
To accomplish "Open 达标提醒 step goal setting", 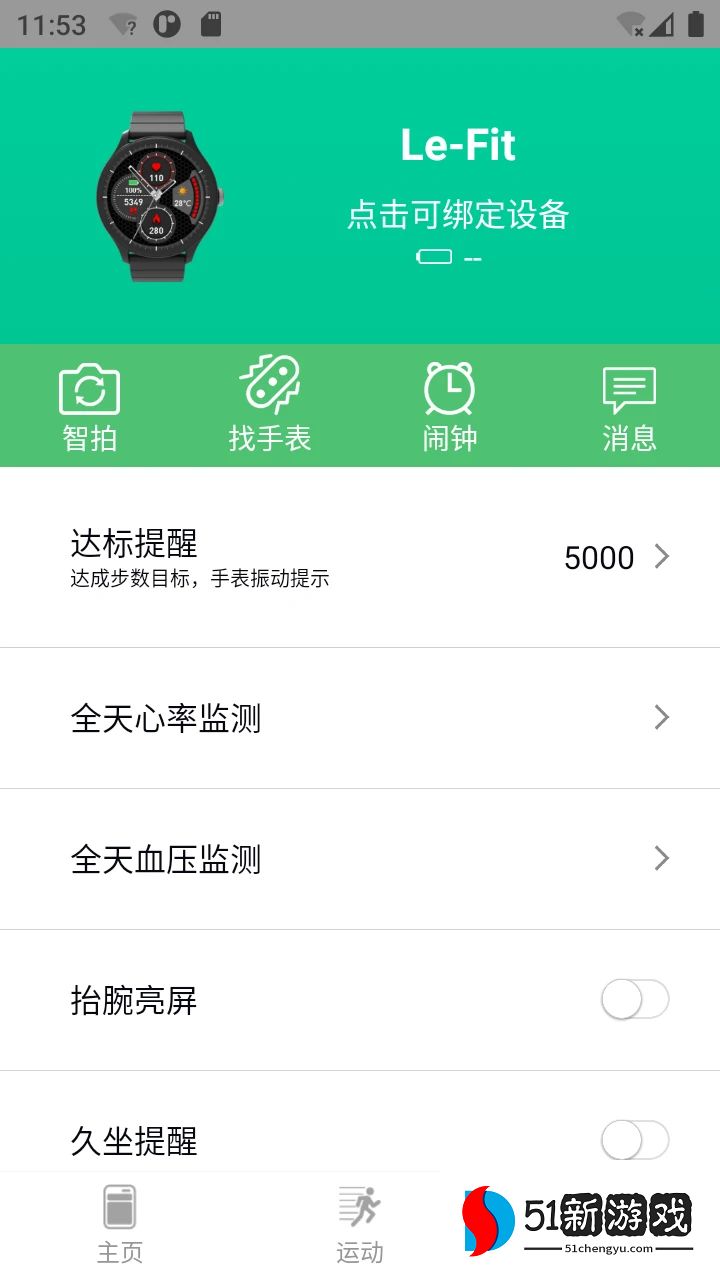I will pyautogui.click(x=360, y=558).
